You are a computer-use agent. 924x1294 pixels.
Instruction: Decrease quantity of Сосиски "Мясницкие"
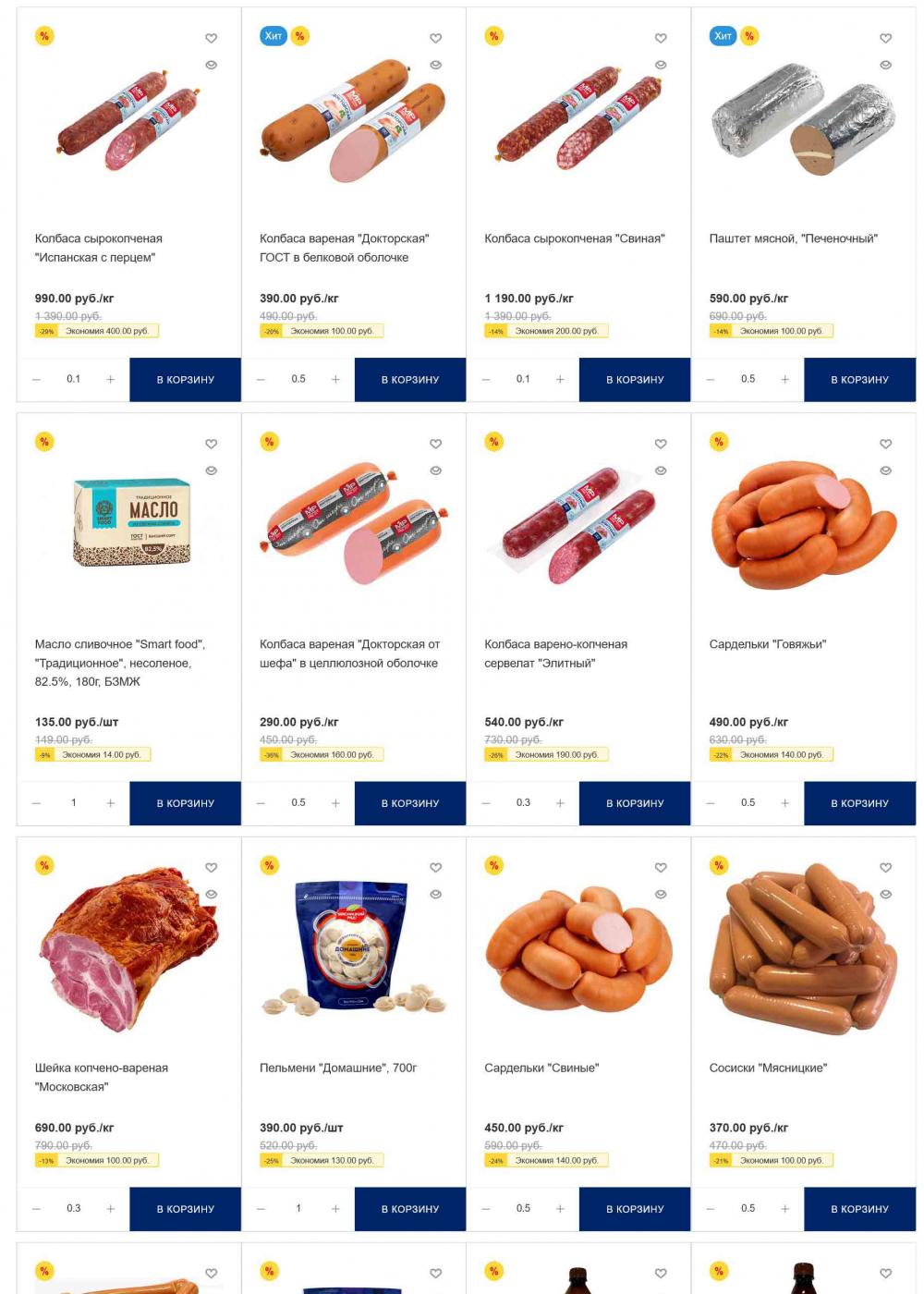coord(711,1208)
